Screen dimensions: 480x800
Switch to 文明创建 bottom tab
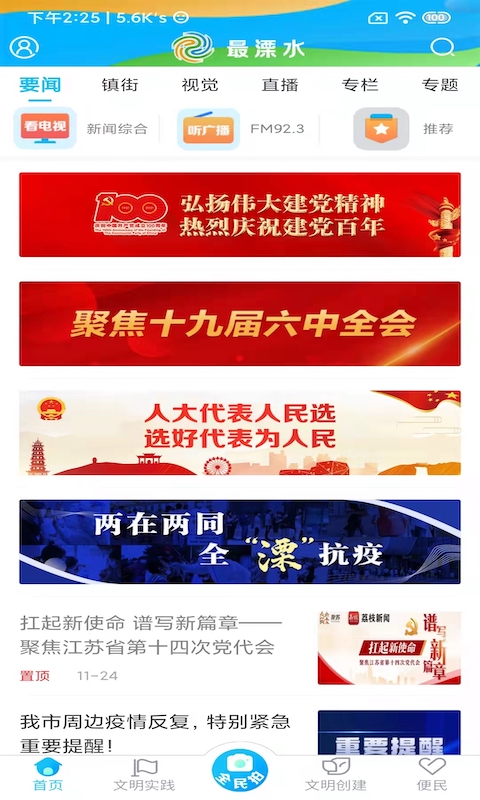pyautogui.click(x=336, y=774)
